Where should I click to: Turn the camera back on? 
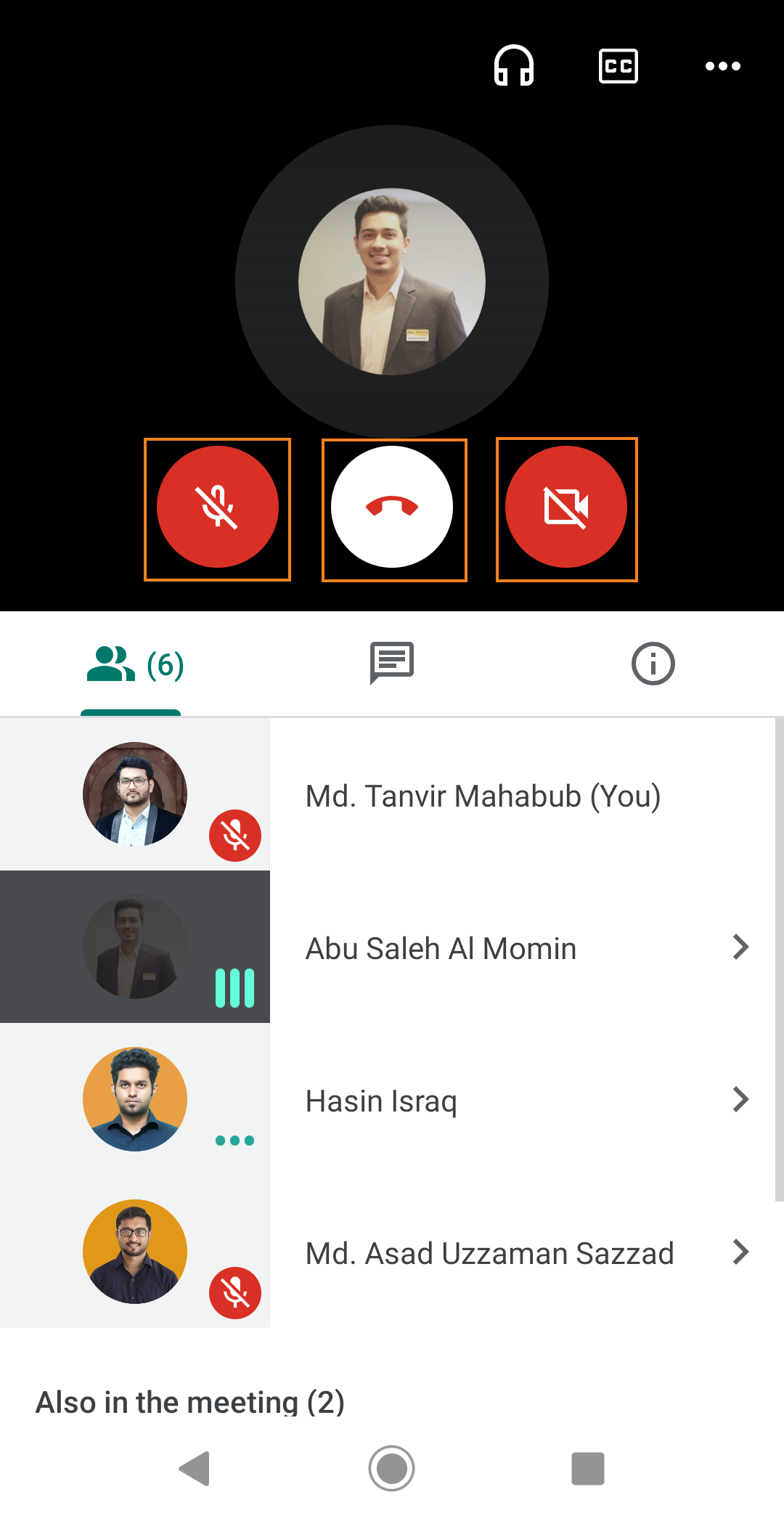(x=566, y=507)
